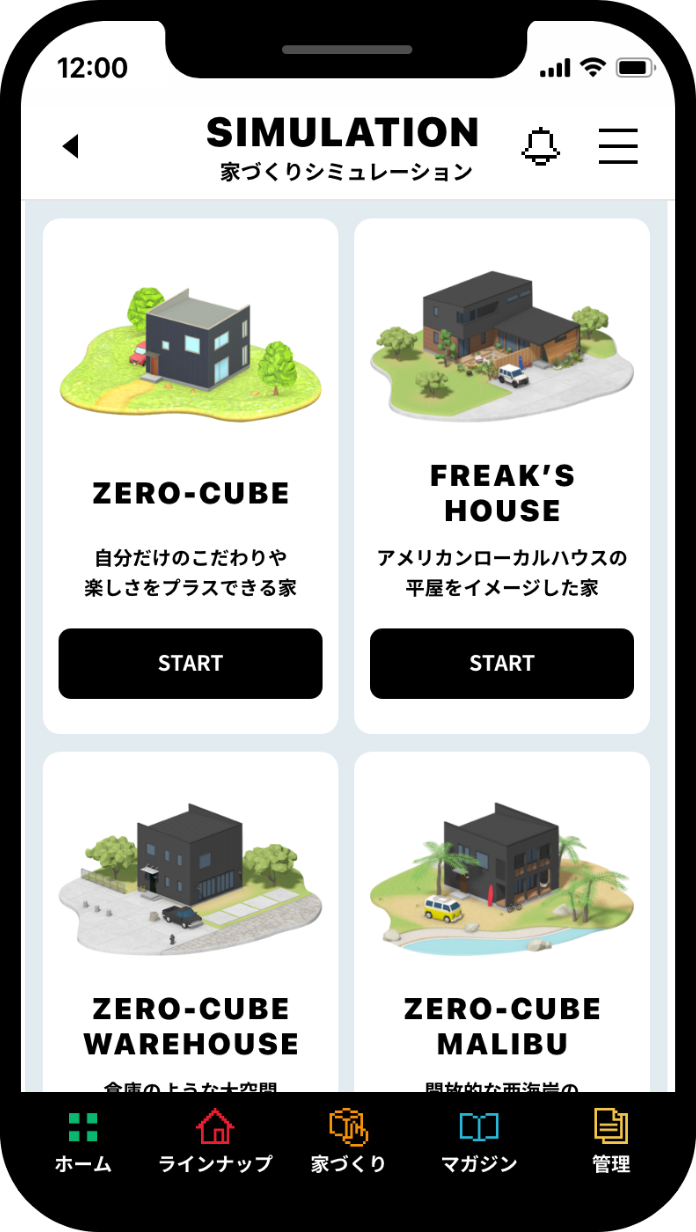This screenshot has width=696, height=1232.
Task: Open the 管理 tab
Action: pos(610,1141)
